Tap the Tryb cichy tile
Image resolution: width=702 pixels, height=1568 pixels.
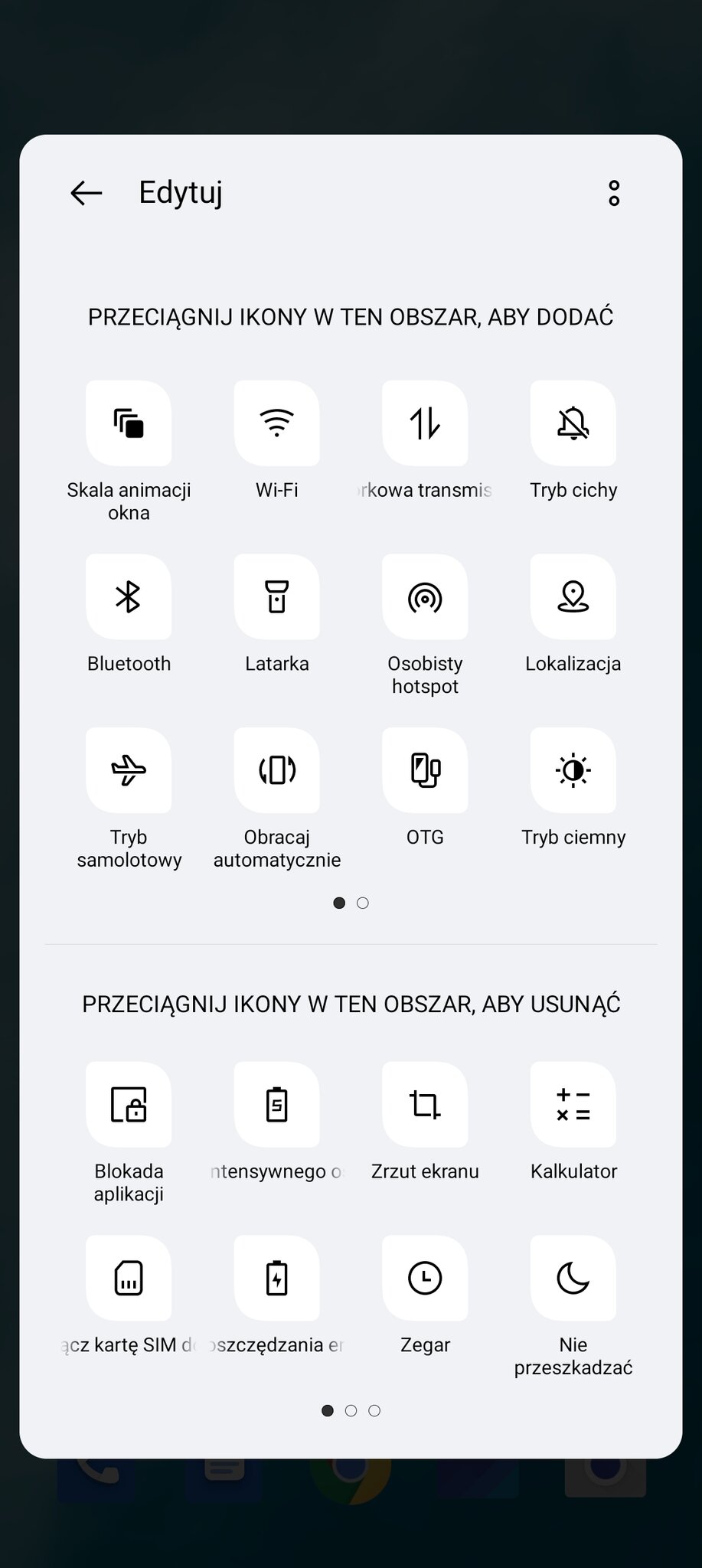click(573, 423)
